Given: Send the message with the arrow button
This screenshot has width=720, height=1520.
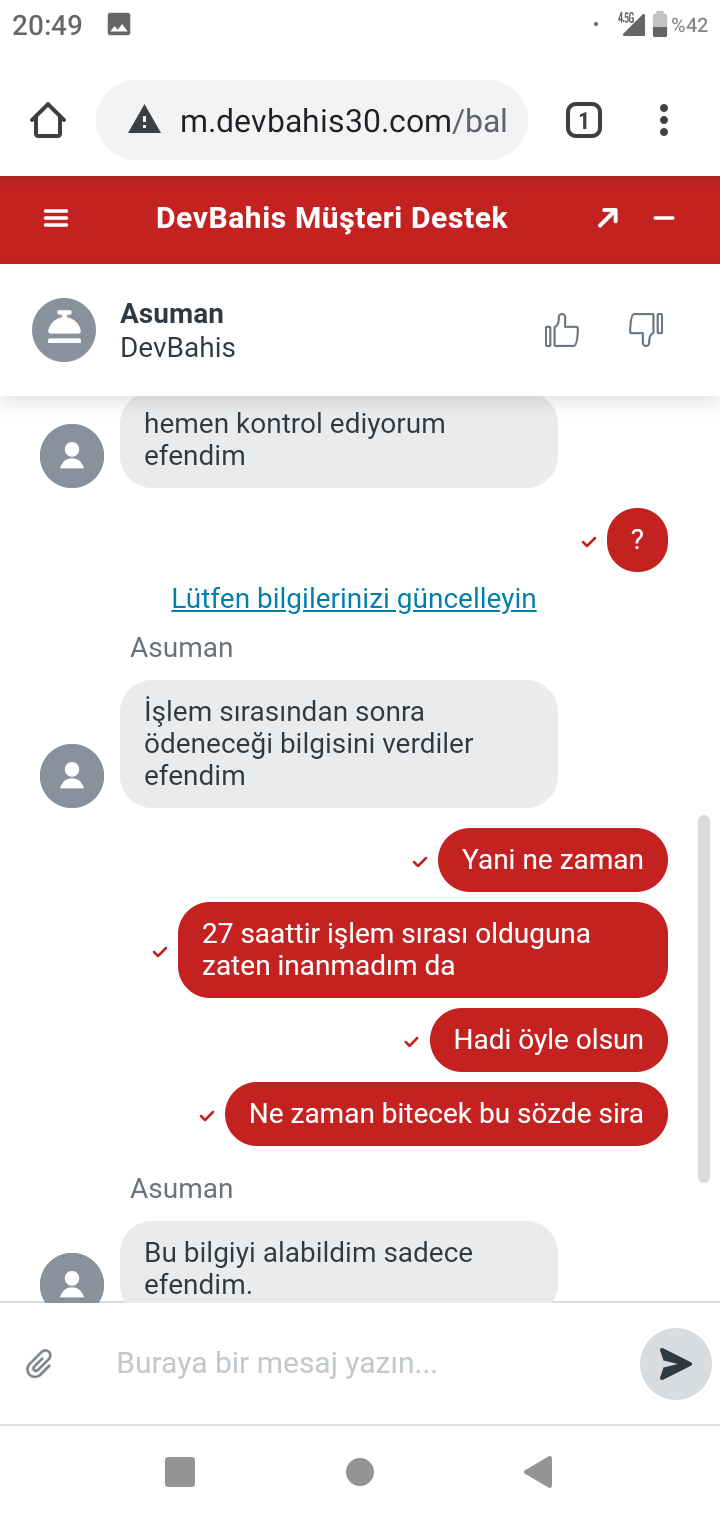Looking at the screenshot, I should 676,1363.
